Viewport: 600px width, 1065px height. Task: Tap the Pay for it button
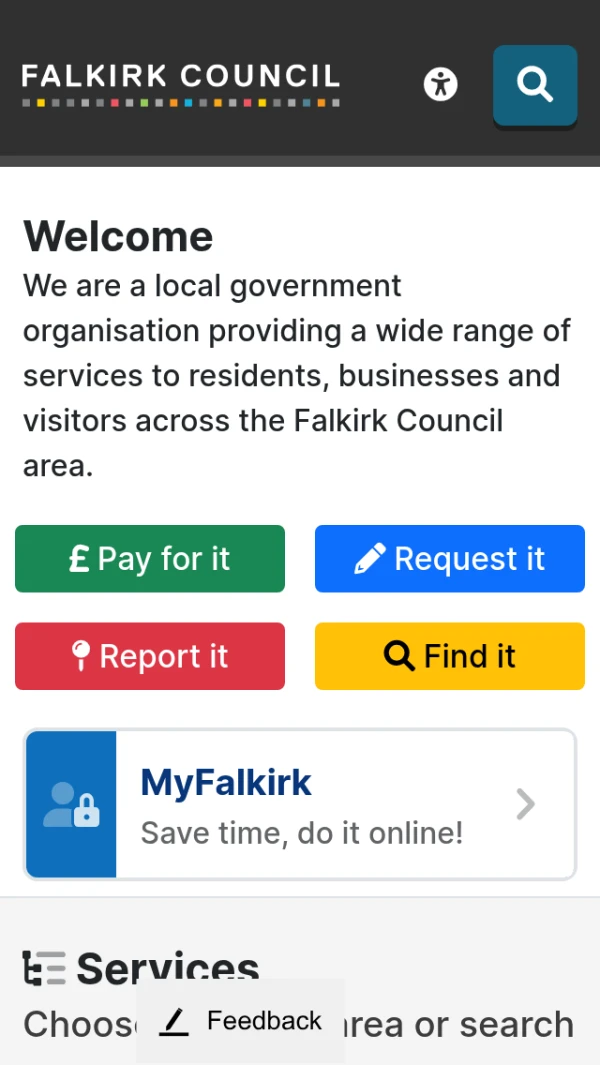150,559
